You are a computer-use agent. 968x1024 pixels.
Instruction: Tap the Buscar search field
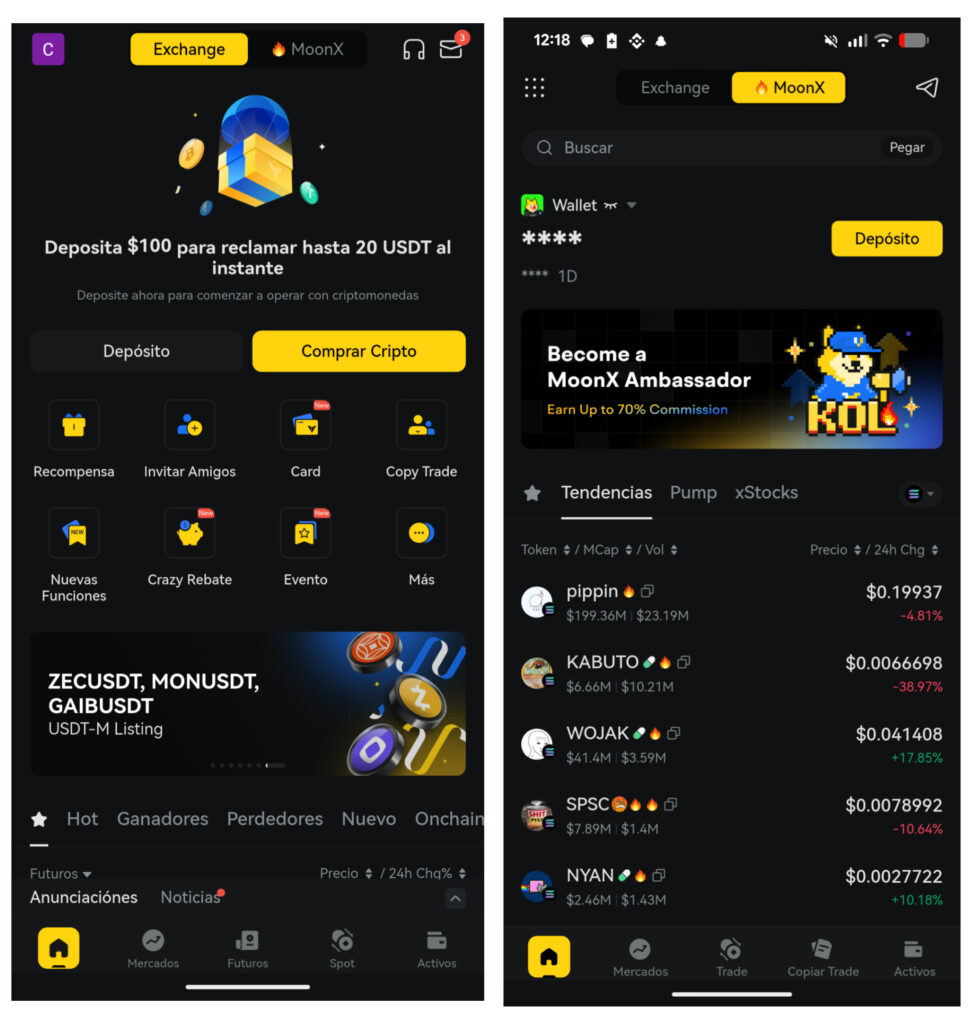coord(700,147)
